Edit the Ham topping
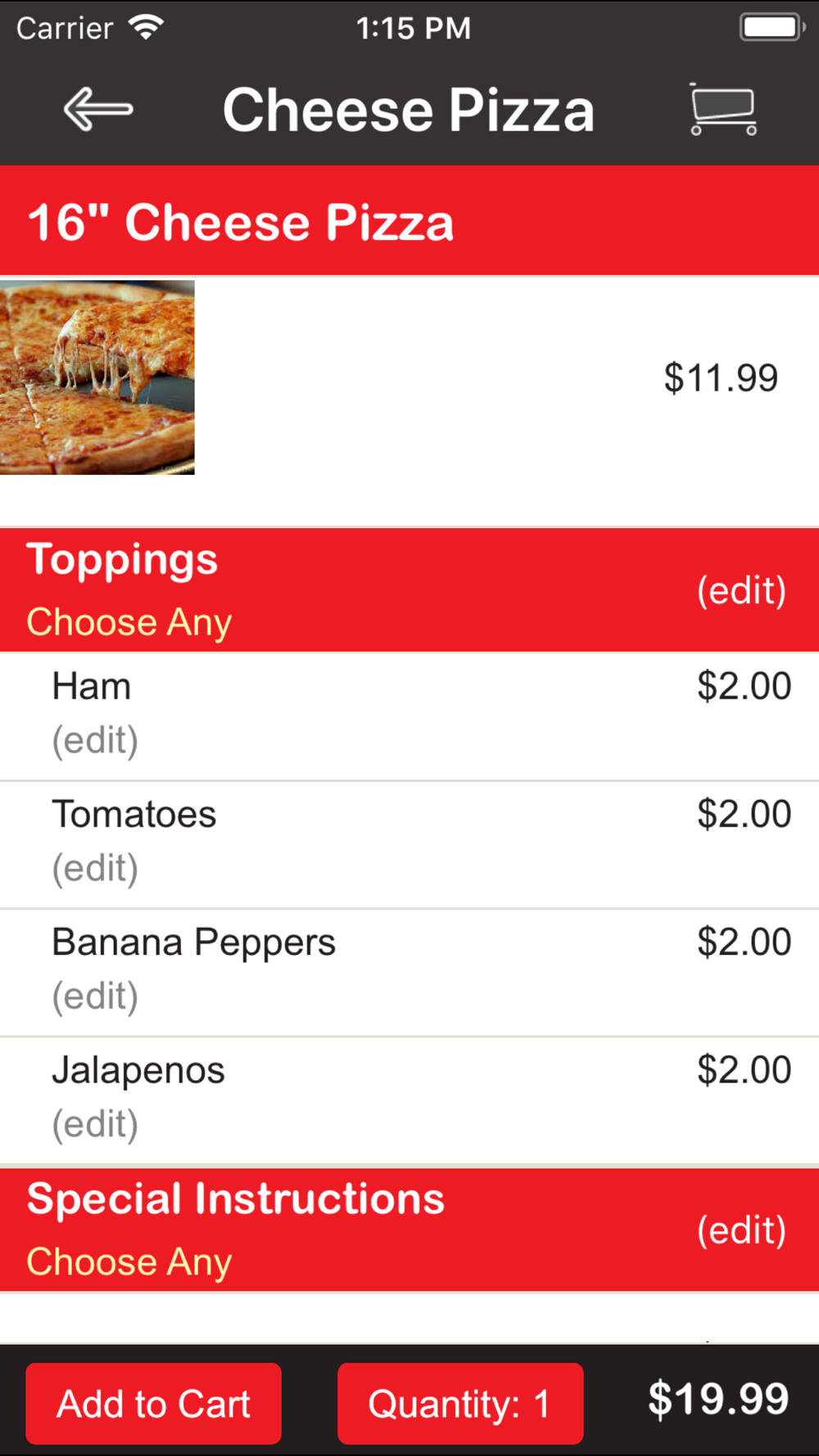The image size is (819, 1456). (x=95, y=740)
